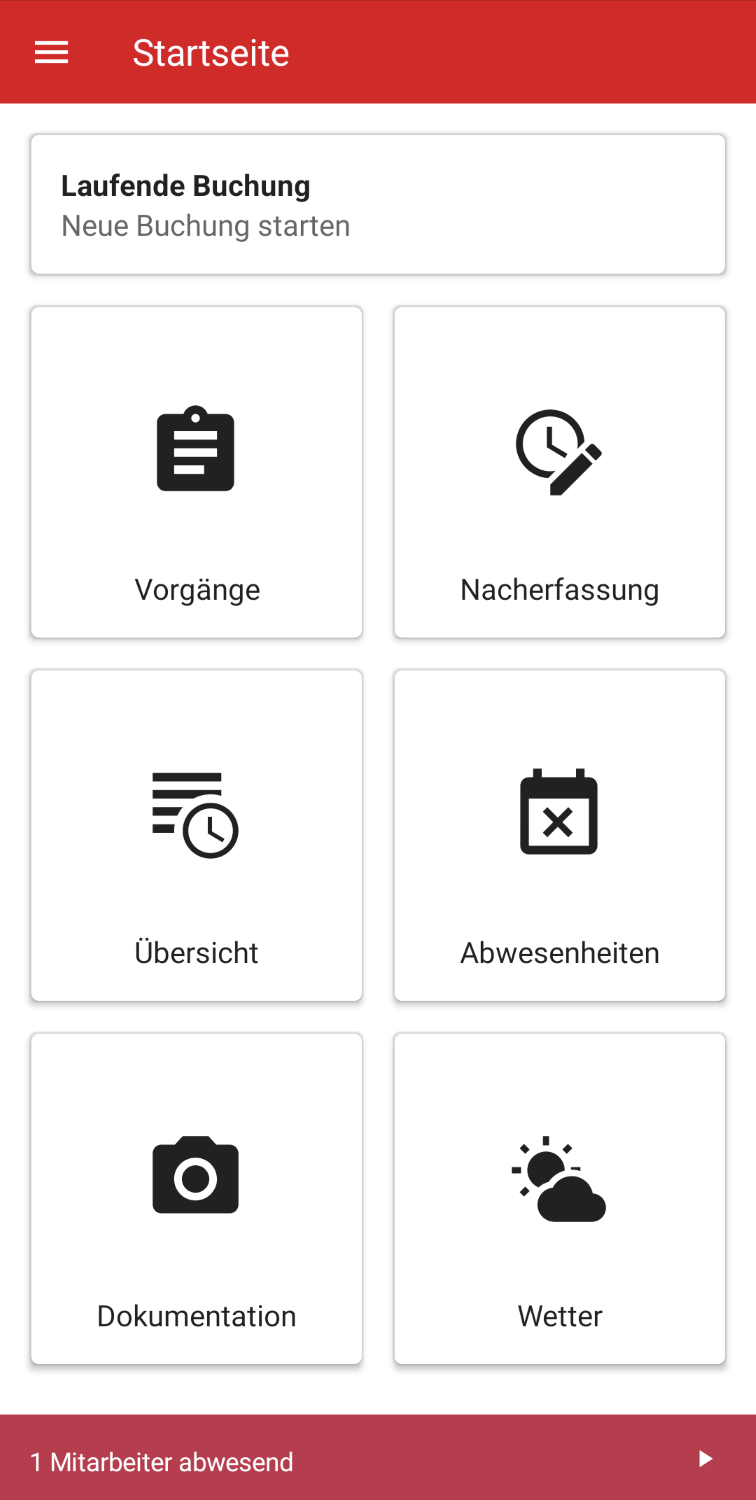Screen dimensions: 756x1500
Task: Open Abwesenheiten via the crossed calendar icon
Action: 559,813
